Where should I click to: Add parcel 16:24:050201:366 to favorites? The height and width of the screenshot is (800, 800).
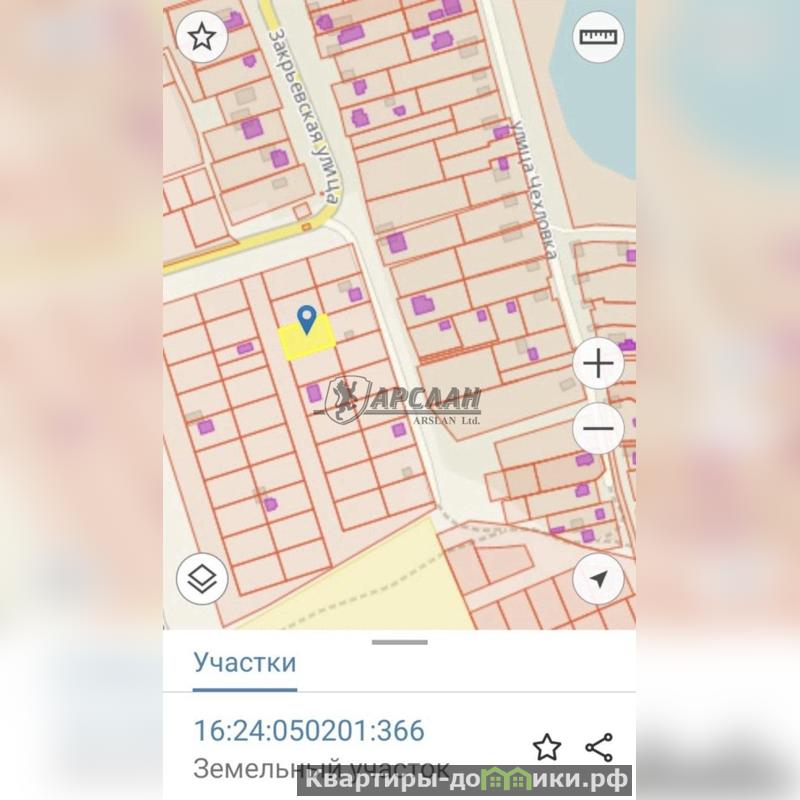point(546,746)
